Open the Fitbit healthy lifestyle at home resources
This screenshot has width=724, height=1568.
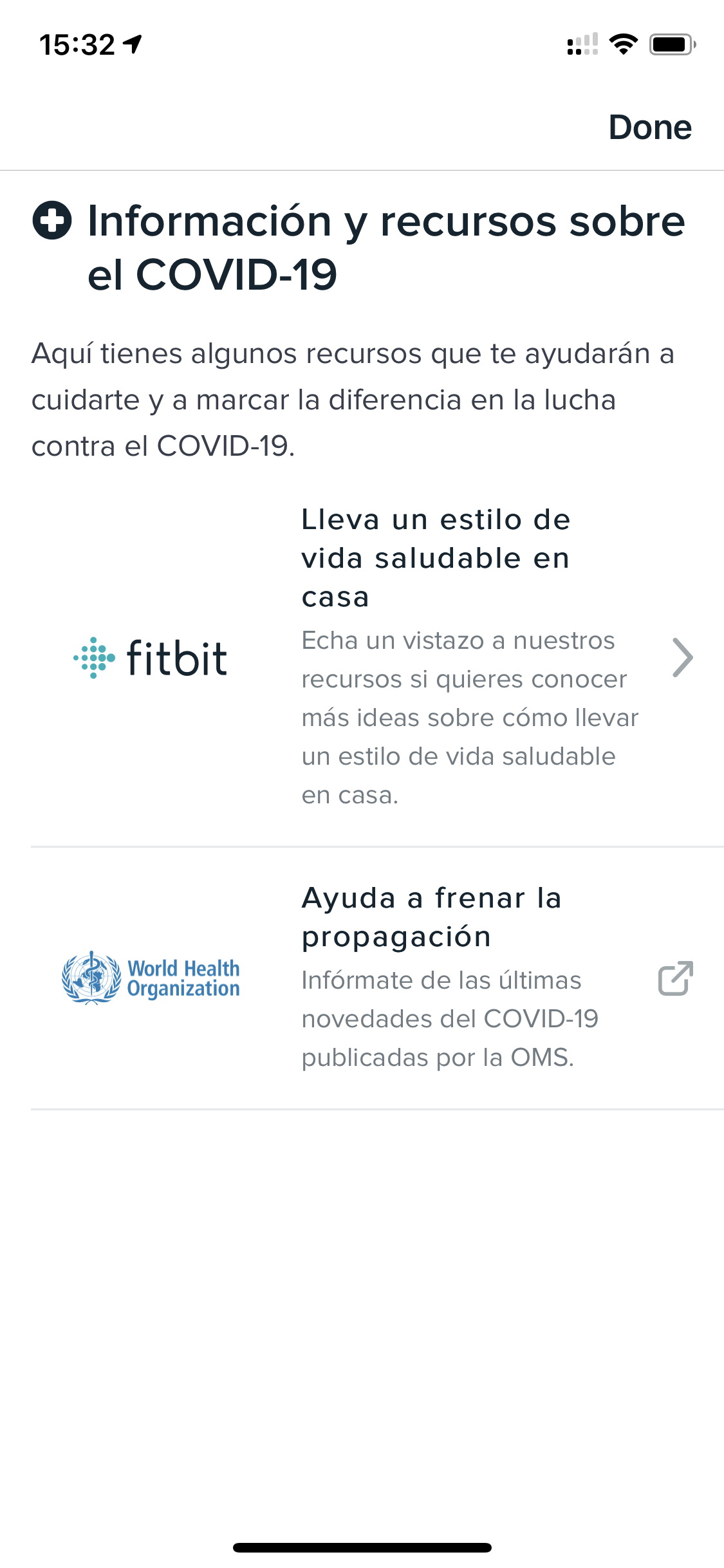377,657
